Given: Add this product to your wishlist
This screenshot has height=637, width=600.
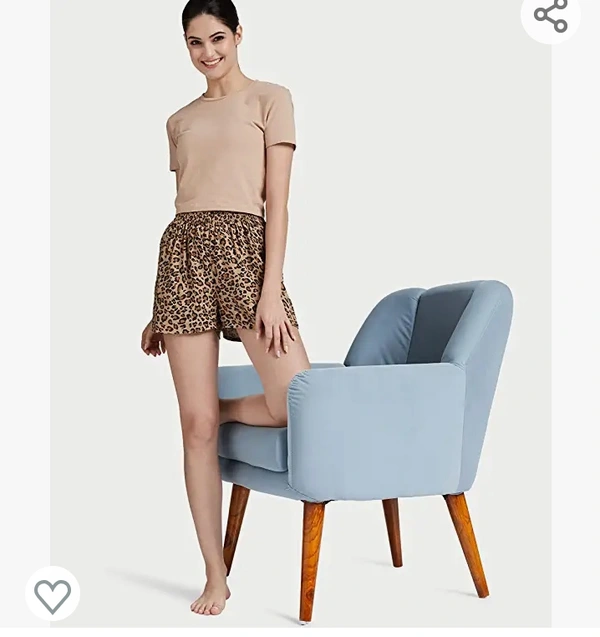Looking at the screenshot, I should click(52, 595).
